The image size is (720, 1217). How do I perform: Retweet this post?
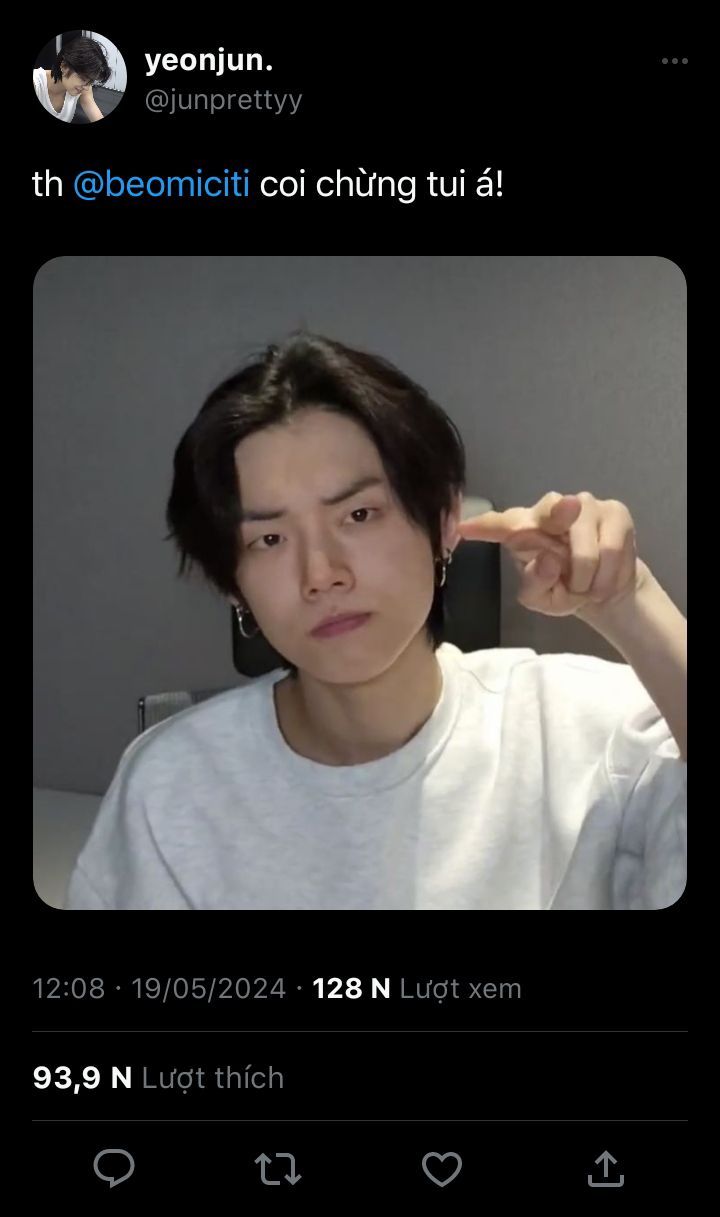(x=277, y=1167)
